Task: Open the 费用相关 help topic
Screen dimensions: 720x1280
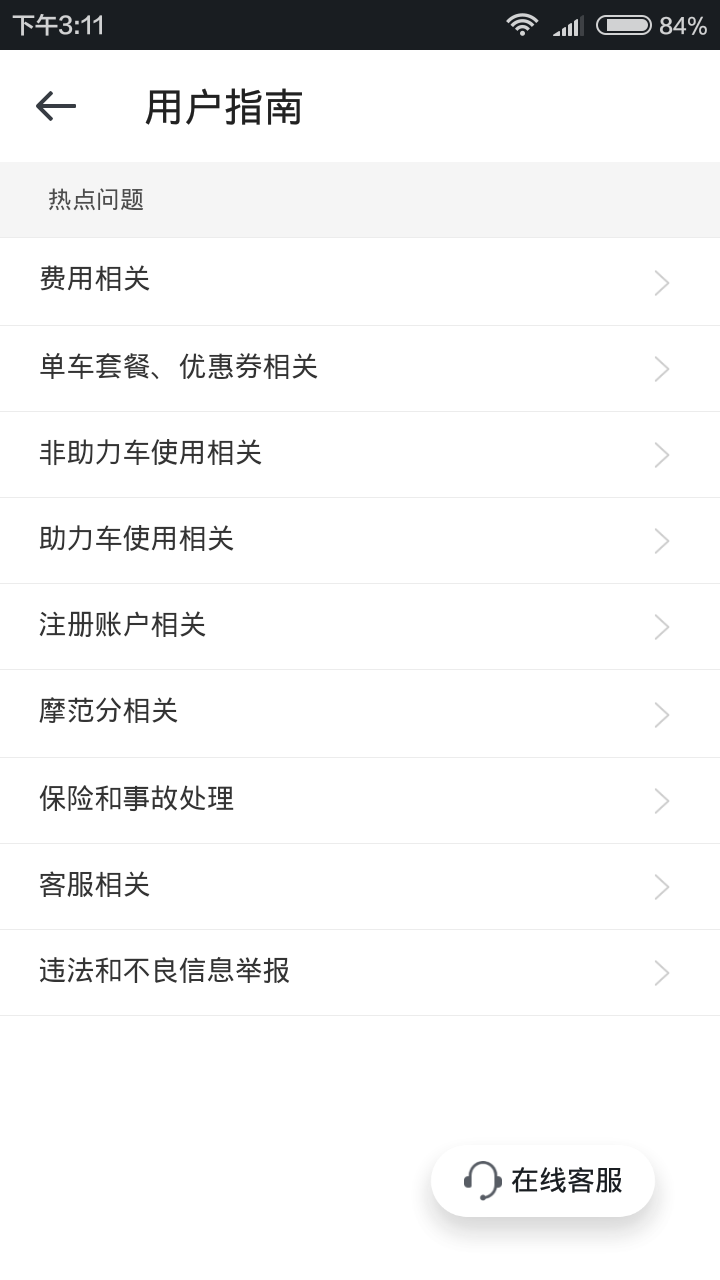Action: [x=360, y=281]
